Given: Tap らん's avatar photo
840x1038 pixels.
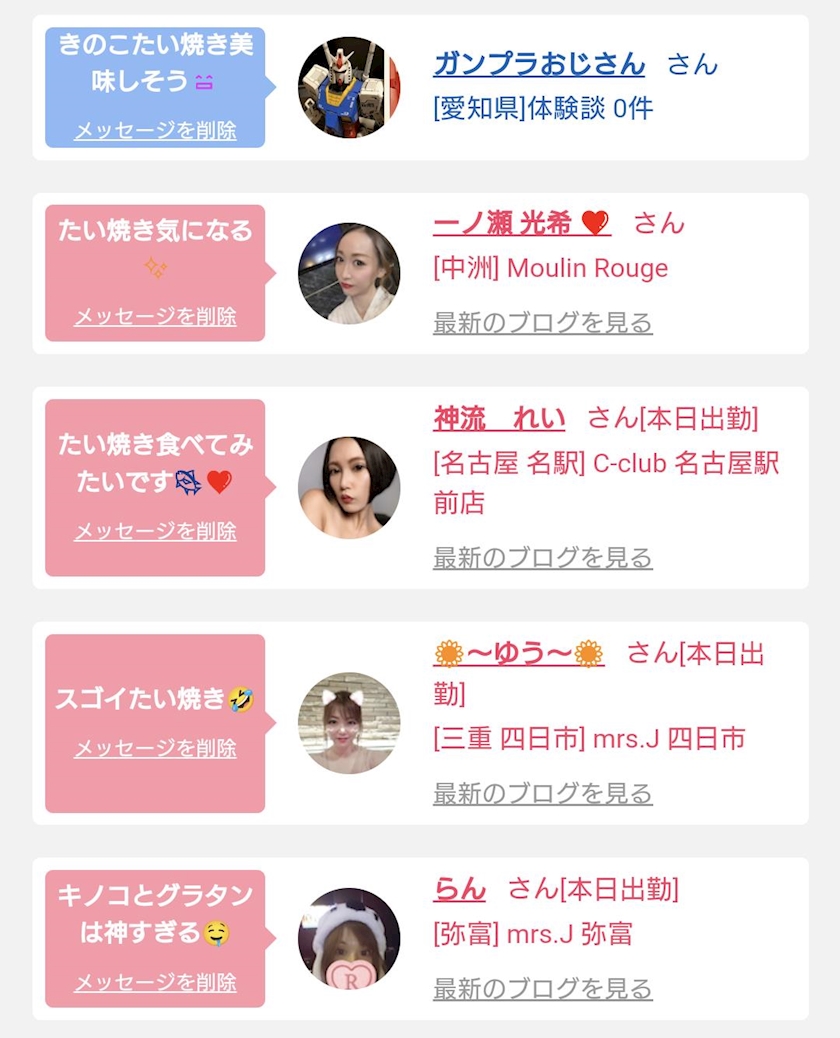Looking at the screenshot, I should [x=348, y=938].
